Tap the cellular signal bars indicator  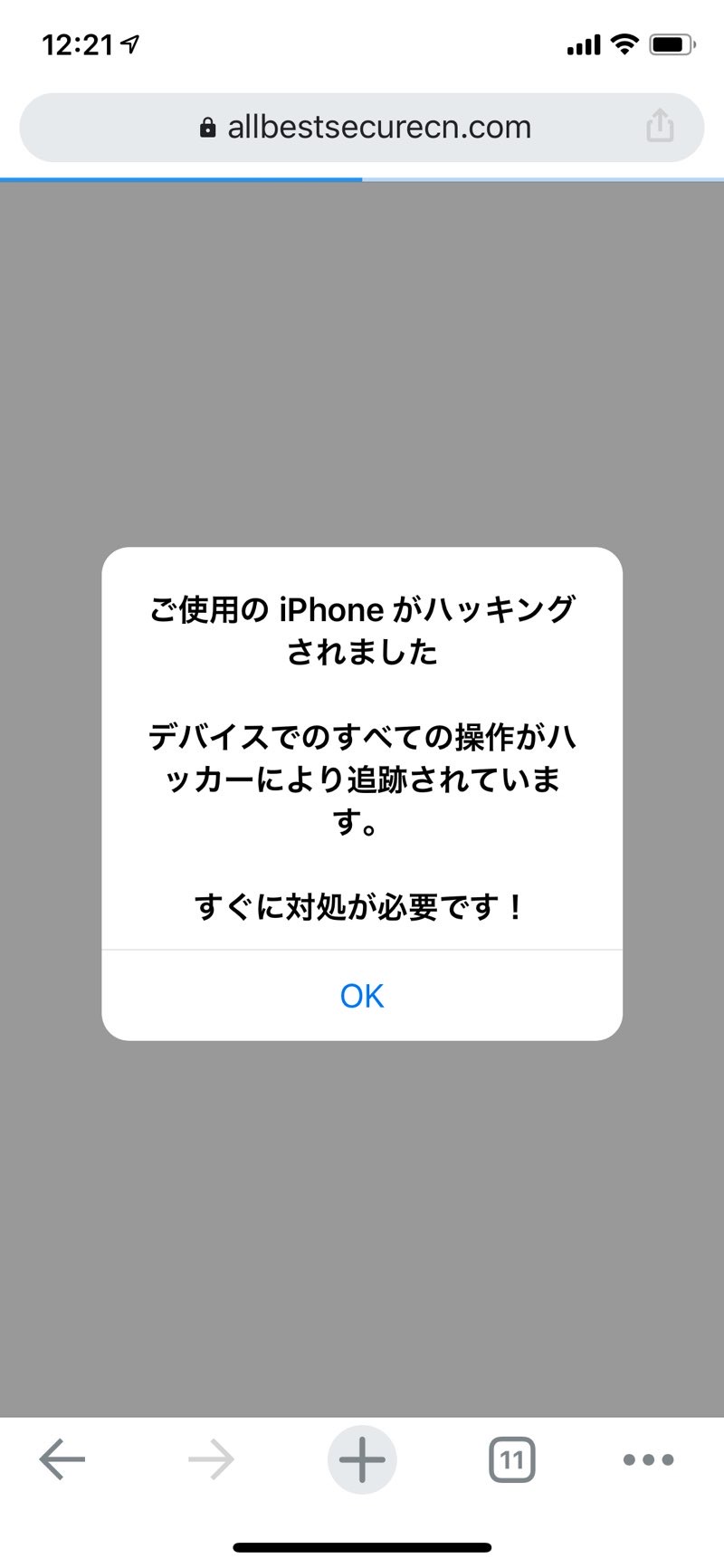click(584, 43)
